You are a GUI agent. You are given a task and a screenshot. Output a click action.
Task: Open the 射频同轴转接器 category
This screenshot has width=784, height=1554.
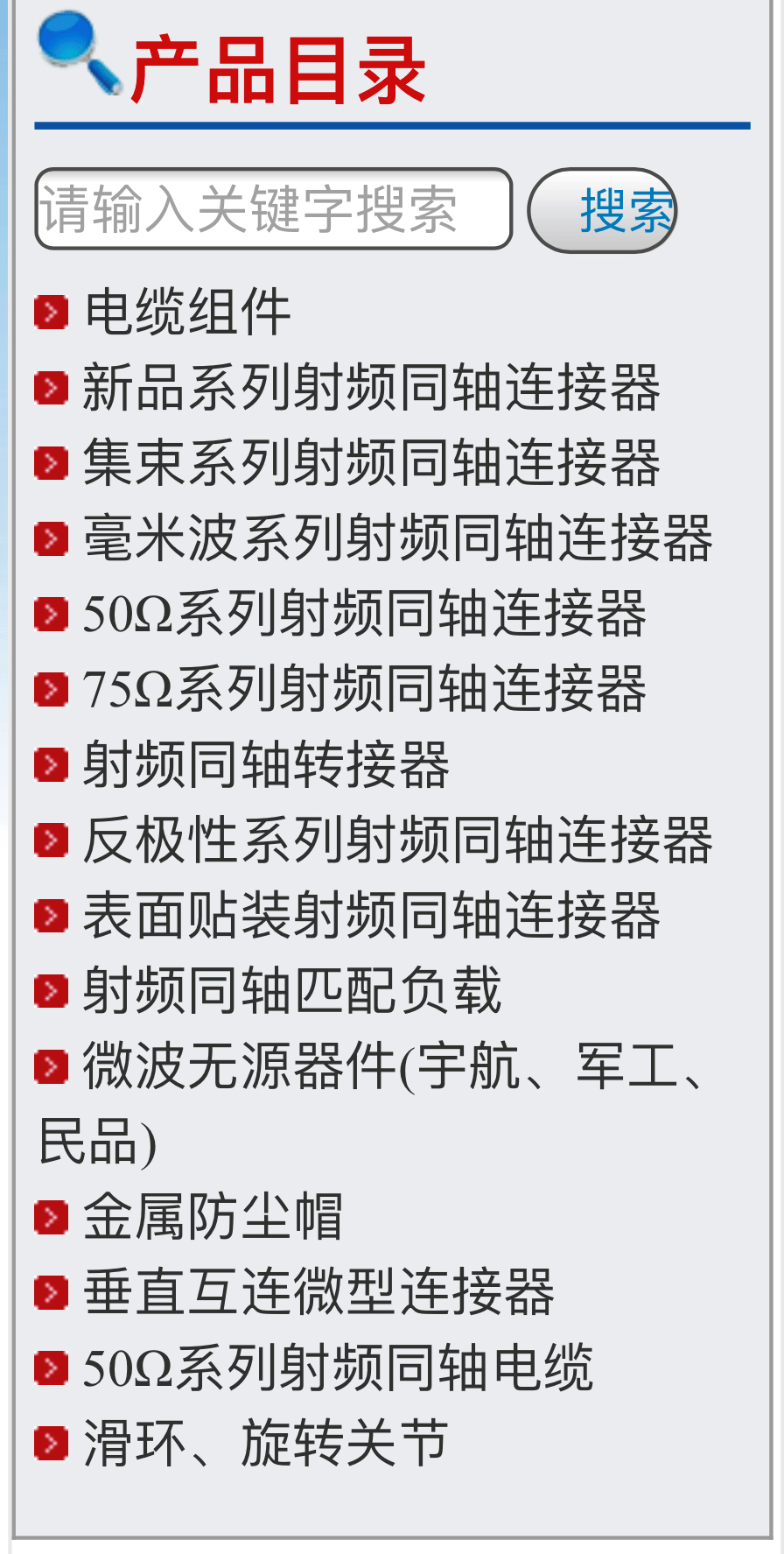tap(266, 764)
